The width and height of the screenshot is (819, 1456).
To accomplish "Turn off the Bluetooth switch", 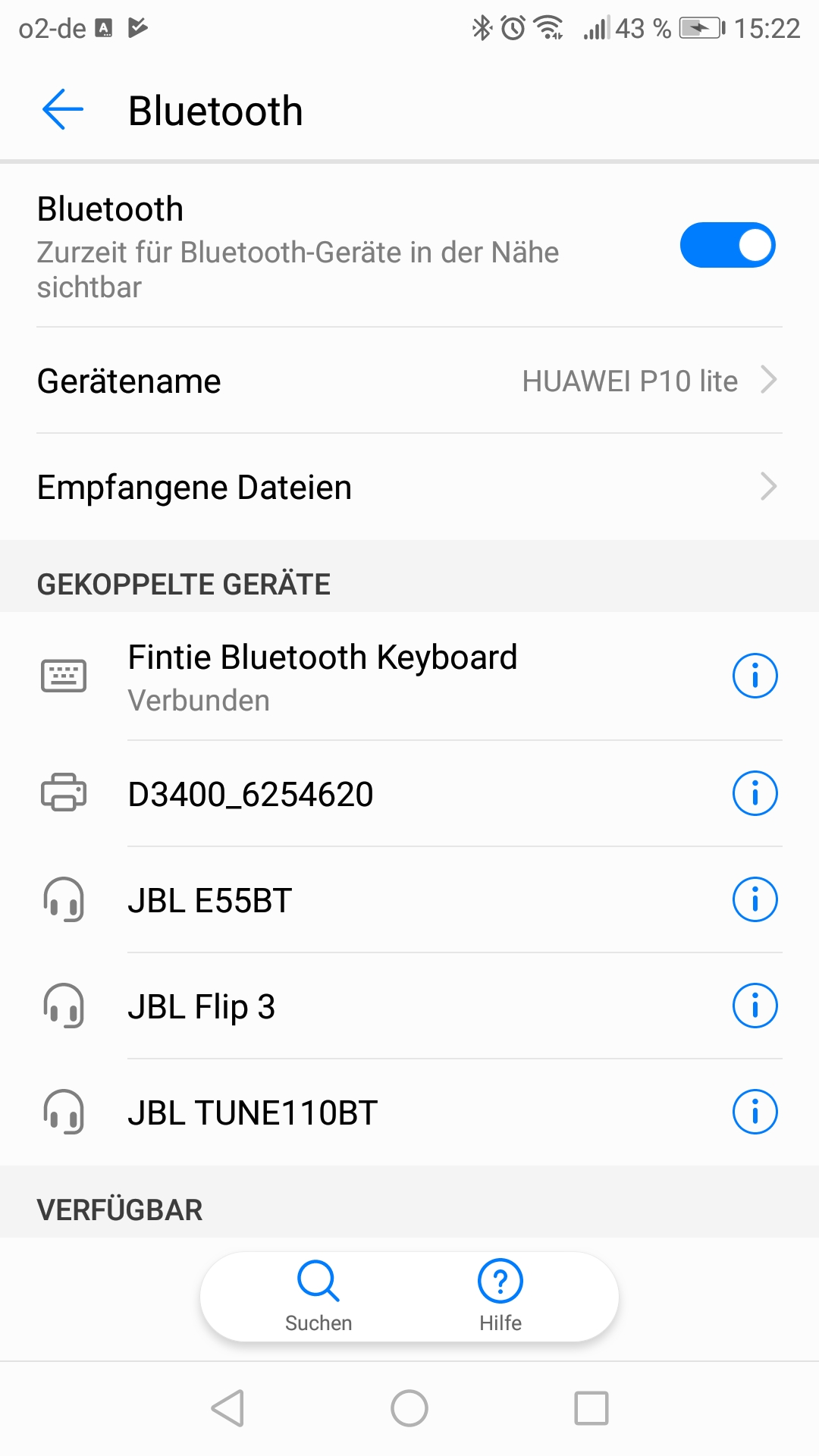I will pyautogui.click(x=726, y=245).
